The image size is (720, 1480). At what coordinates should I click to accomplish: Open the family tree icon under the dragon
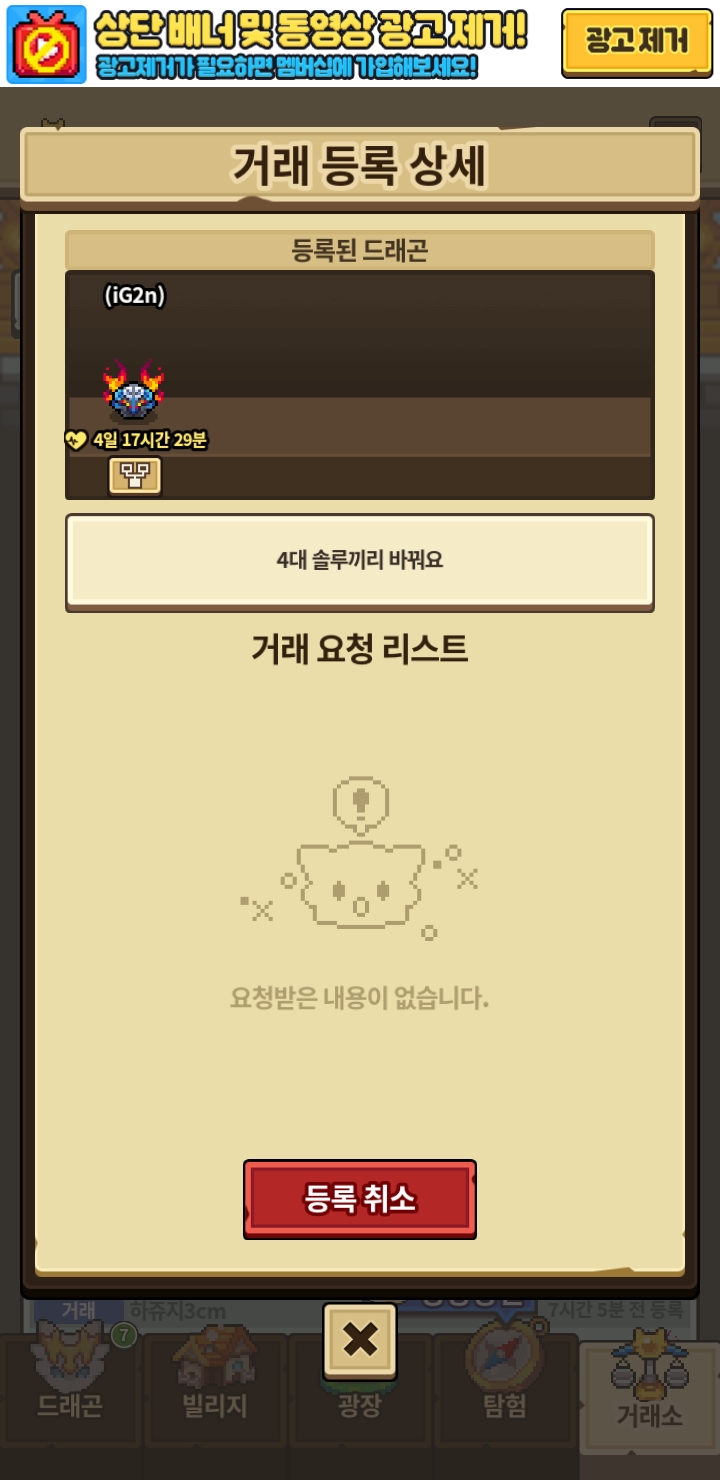click(x=134, y=476)
